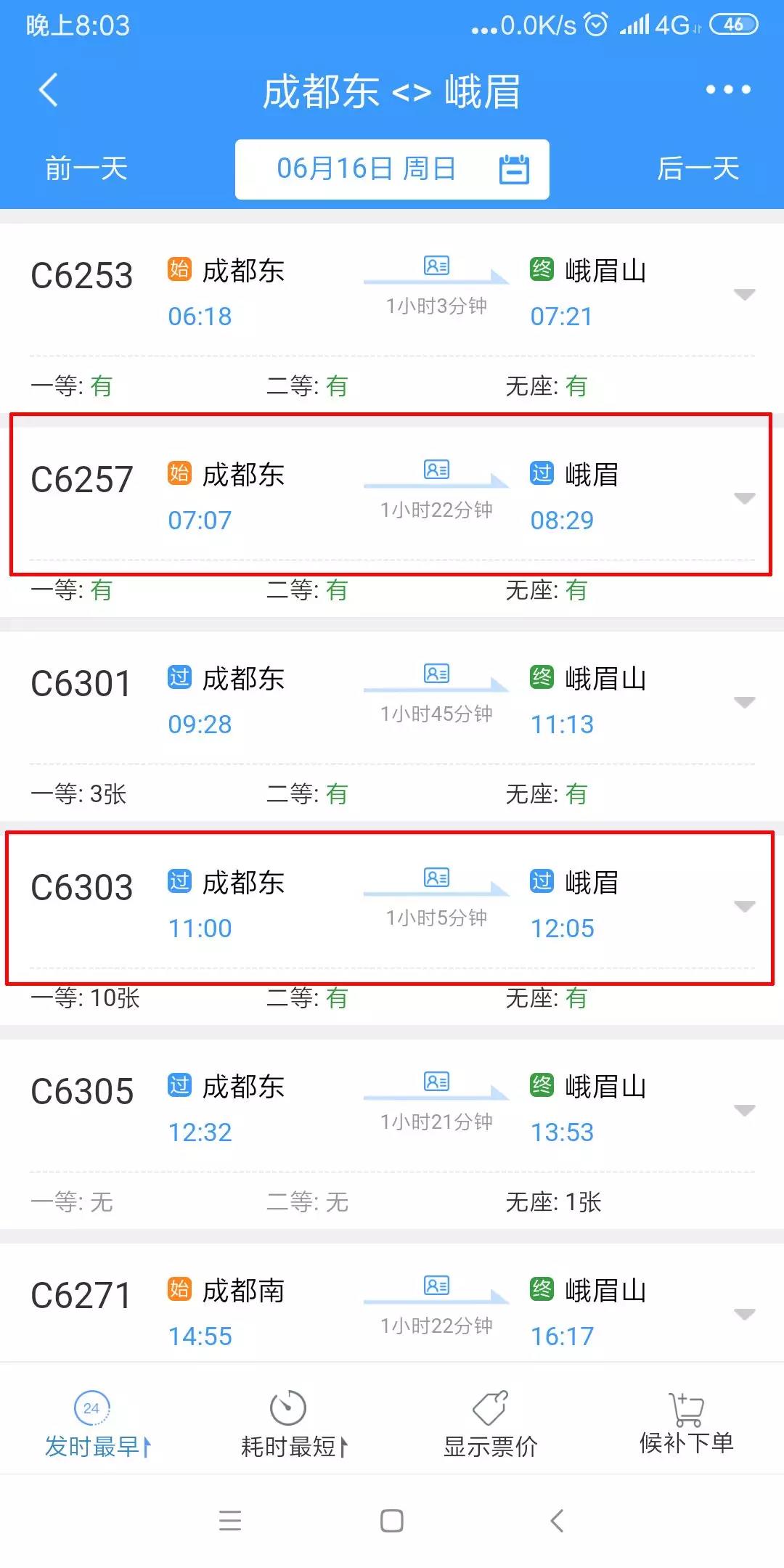Expand details arrow for train C6301

coord(745,703)
